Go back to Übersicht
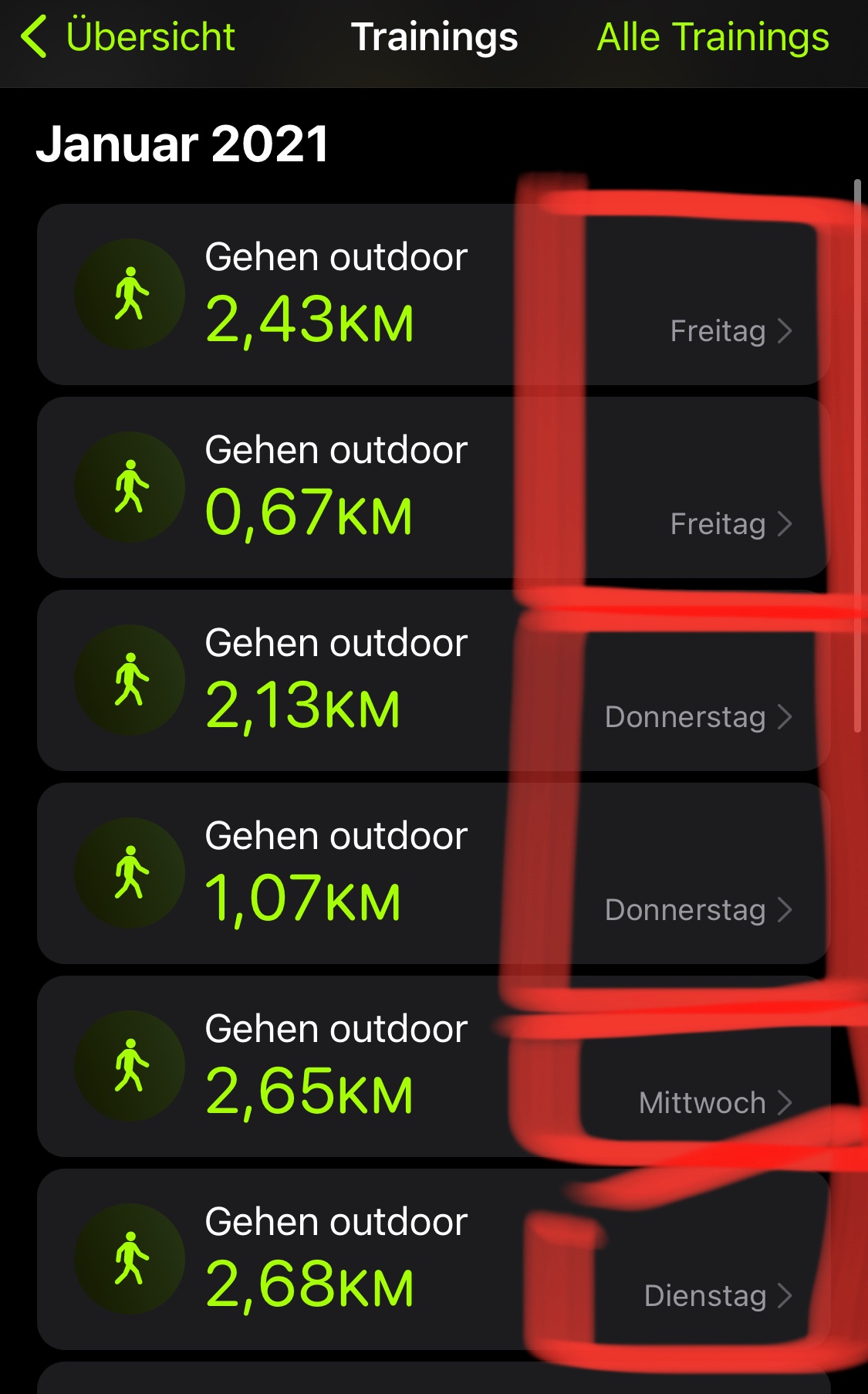Viewport: 868px width, 1394px height. tap(128, 37)
